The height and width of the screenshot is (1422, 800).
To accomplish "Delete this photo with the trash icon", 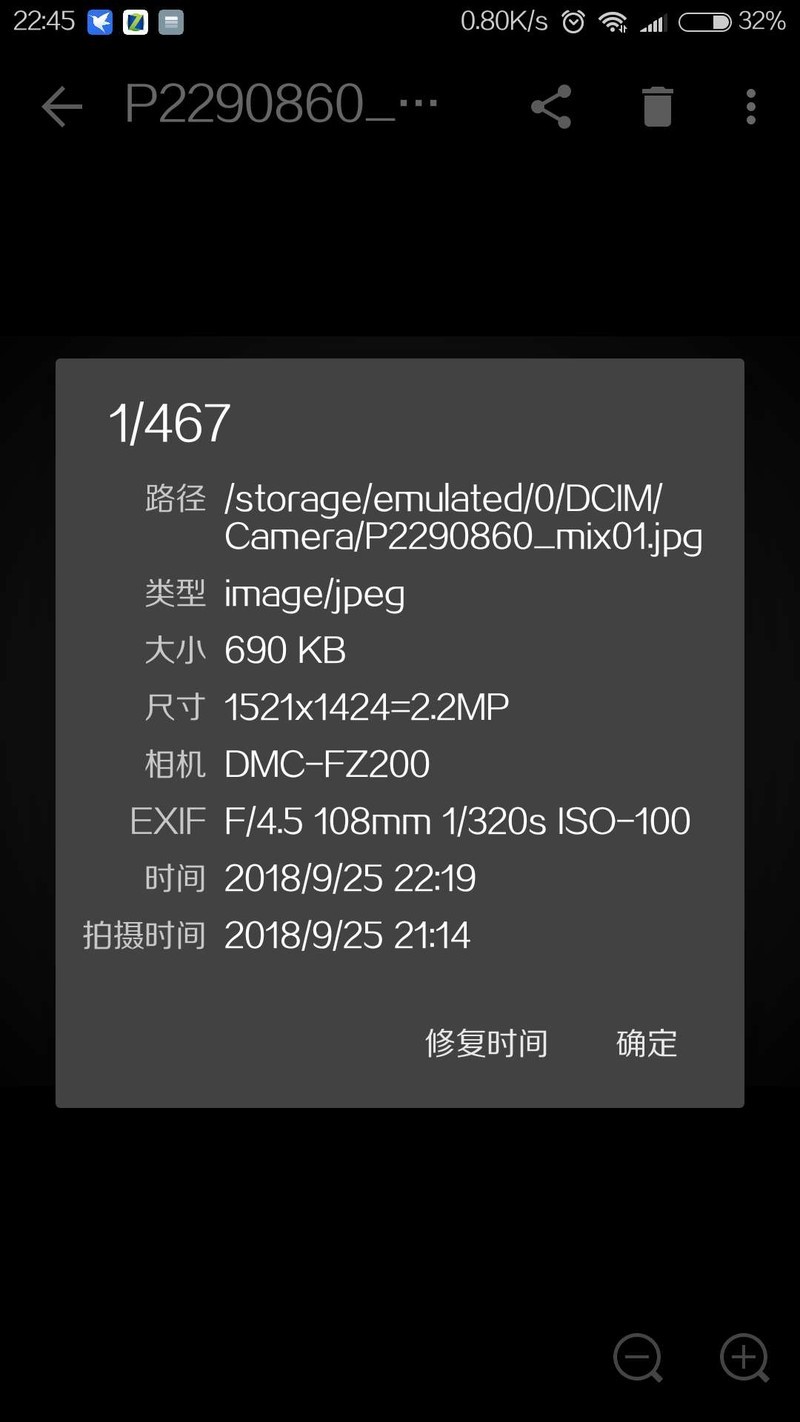I will (x=657, y=107).
